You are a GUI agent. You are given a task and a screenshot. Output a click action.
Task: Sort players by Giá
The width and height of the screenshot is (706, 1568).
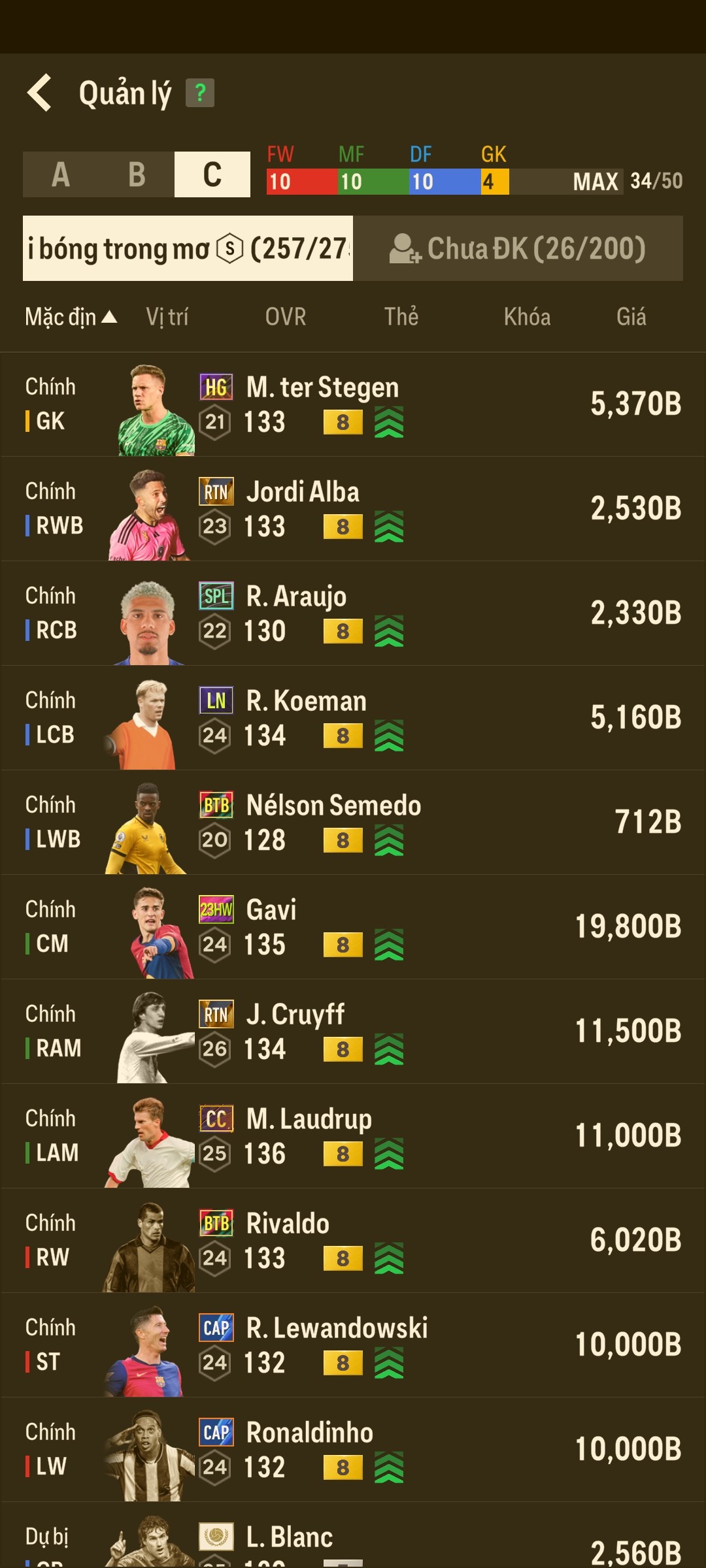631,317
